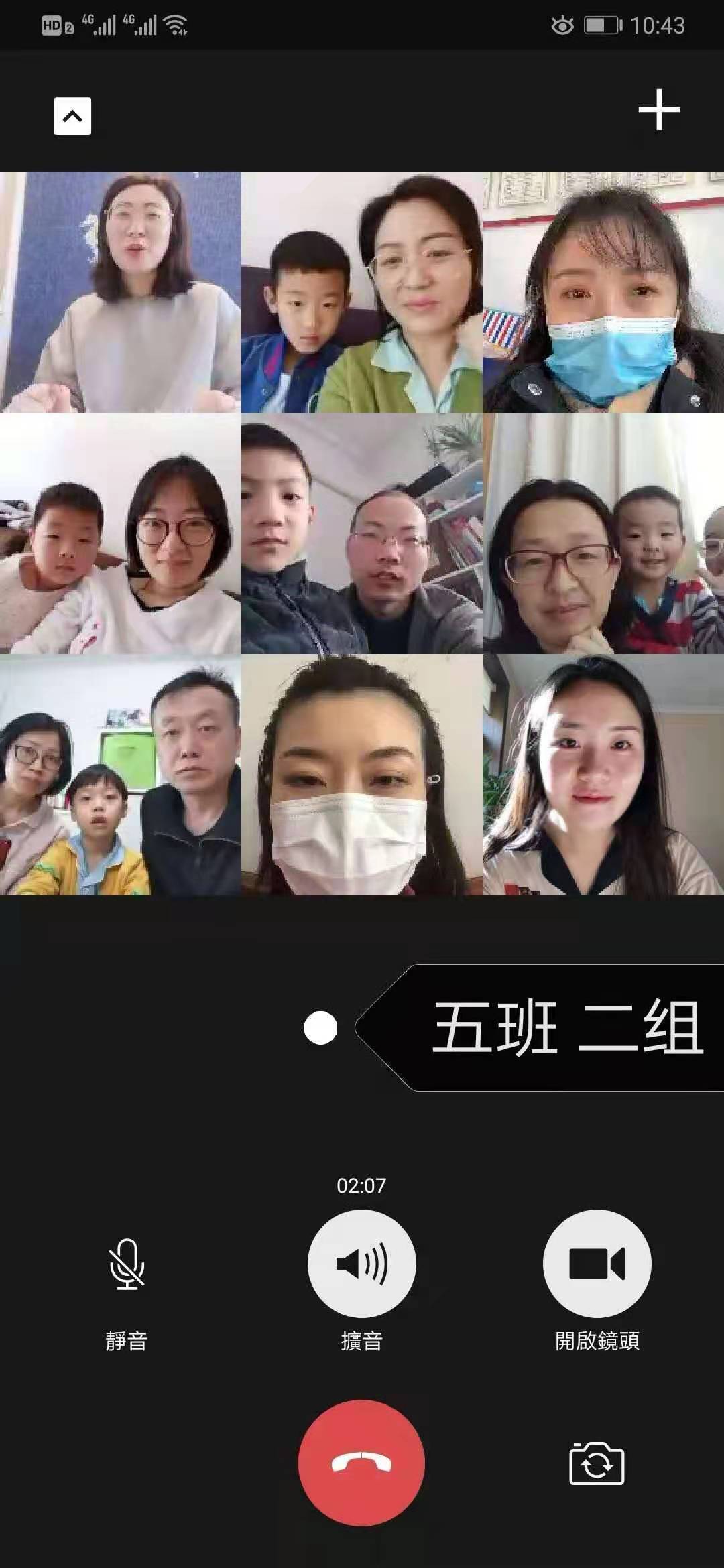Toggle the 擴音 speaker button
The height and width of the screenshot is (1568, 724).
point(361,1264)
